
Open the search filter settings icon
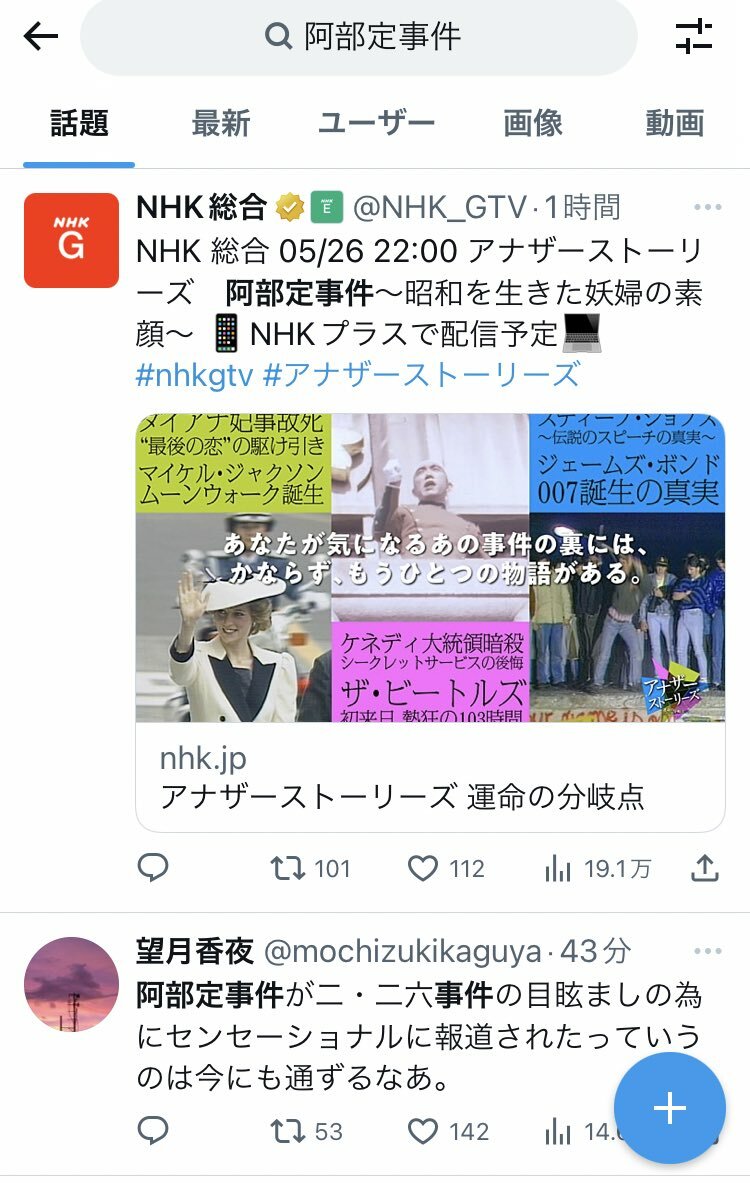pos(694,37)
